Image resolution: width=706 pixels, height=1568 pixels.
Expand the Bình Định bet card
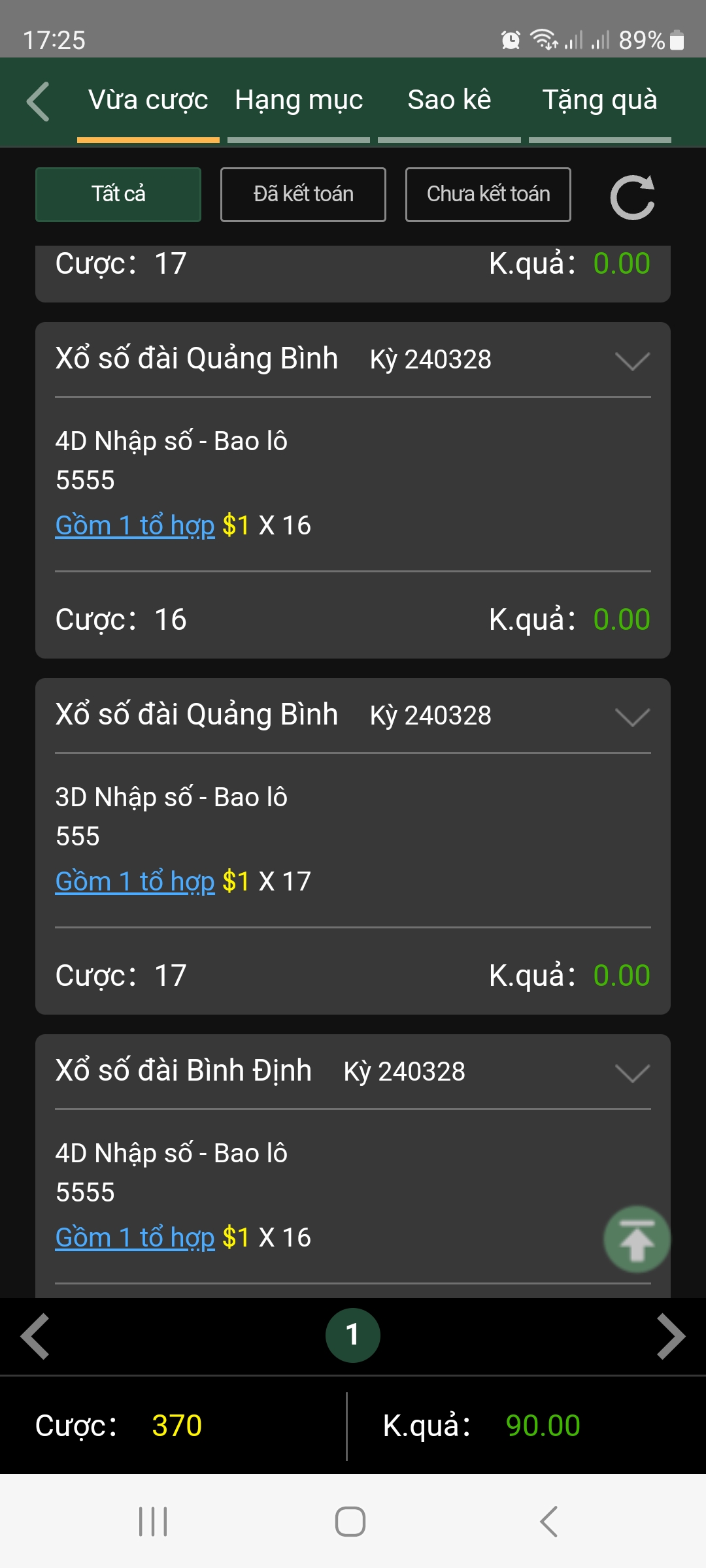(632, 1073)
